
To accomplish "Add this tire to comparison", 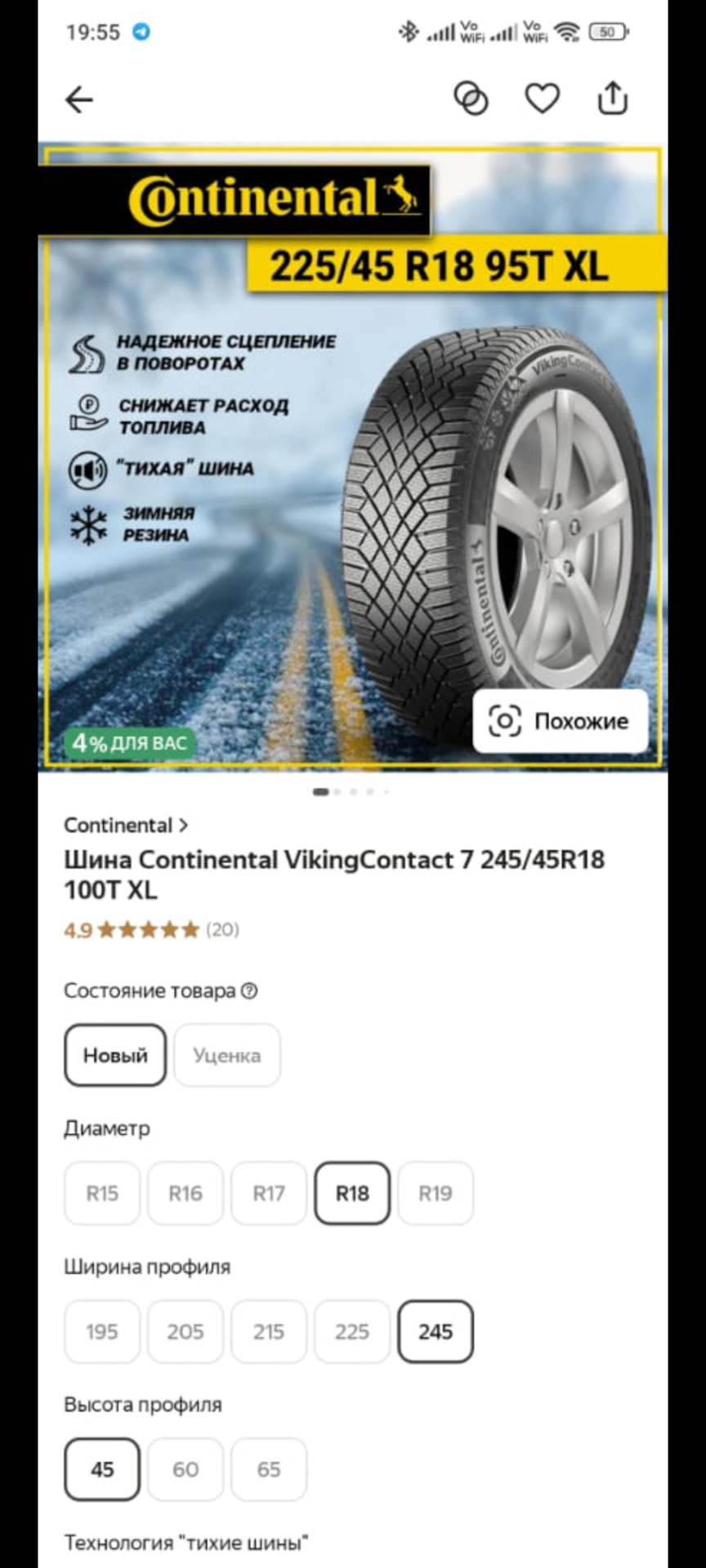I will [x=471, y=99].
